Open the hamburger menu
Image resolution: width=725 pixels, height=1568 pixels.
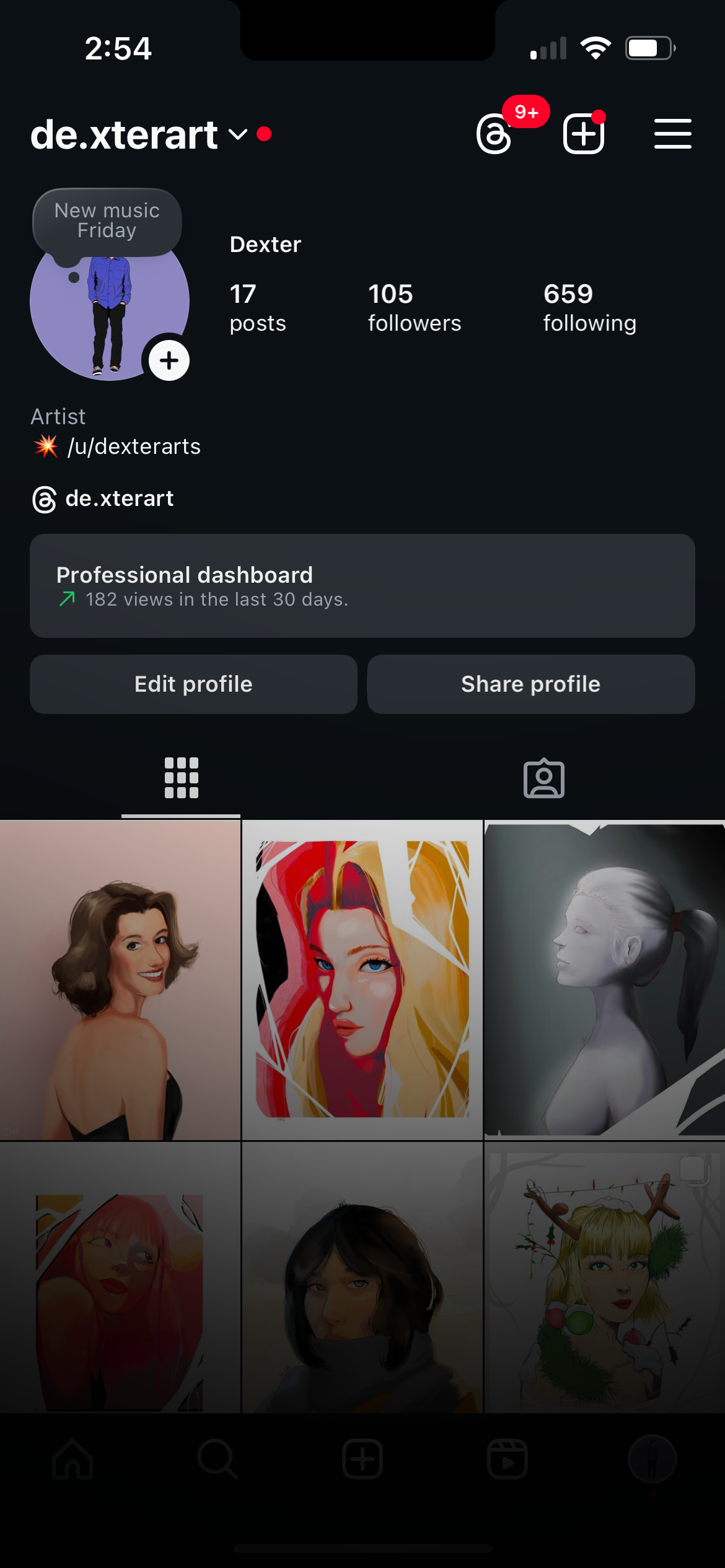click(x=672, y=134)
